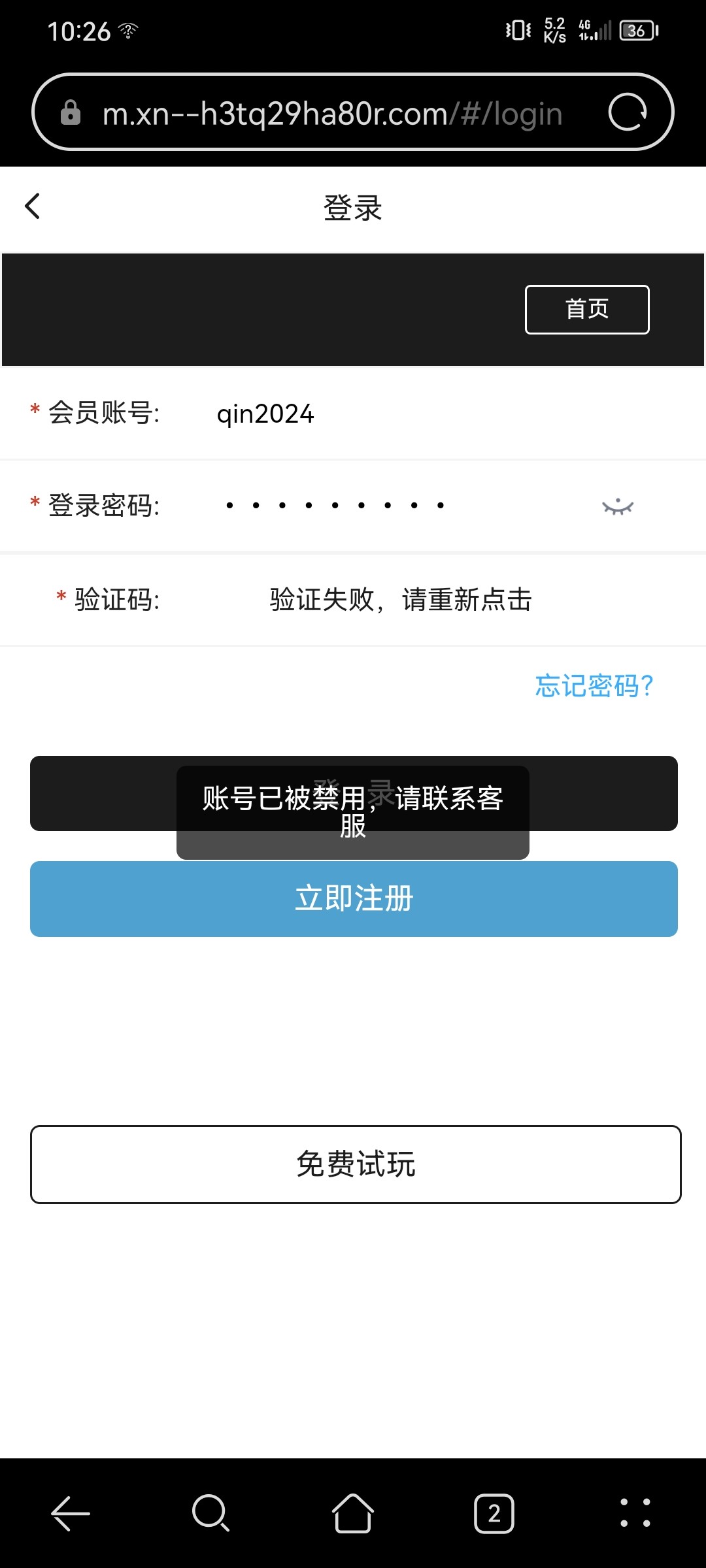Toggle password visibility eye icon
Image resolution: width=706 pixels, height=1568 pixels.
coord(618,506)
